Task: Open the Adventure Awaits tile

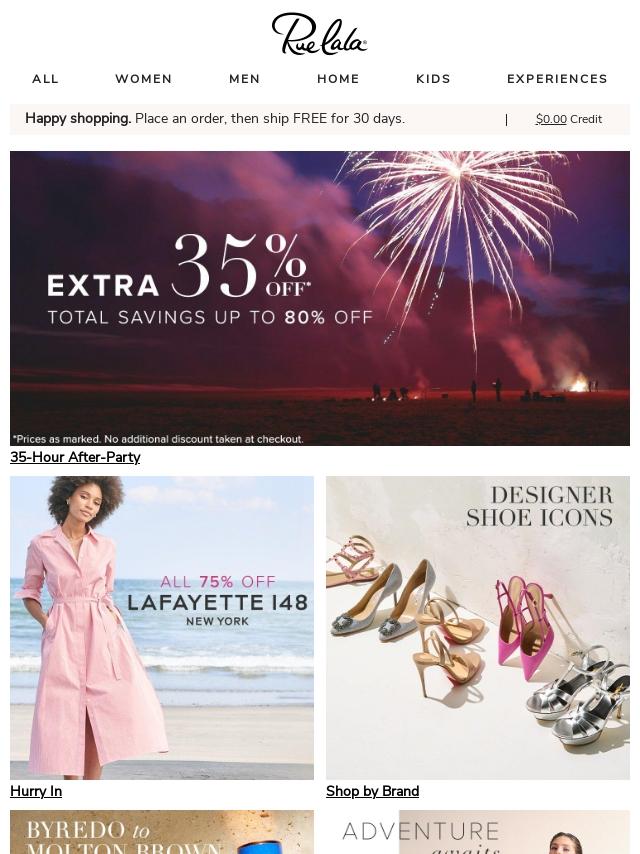Action: click(478, 832)
